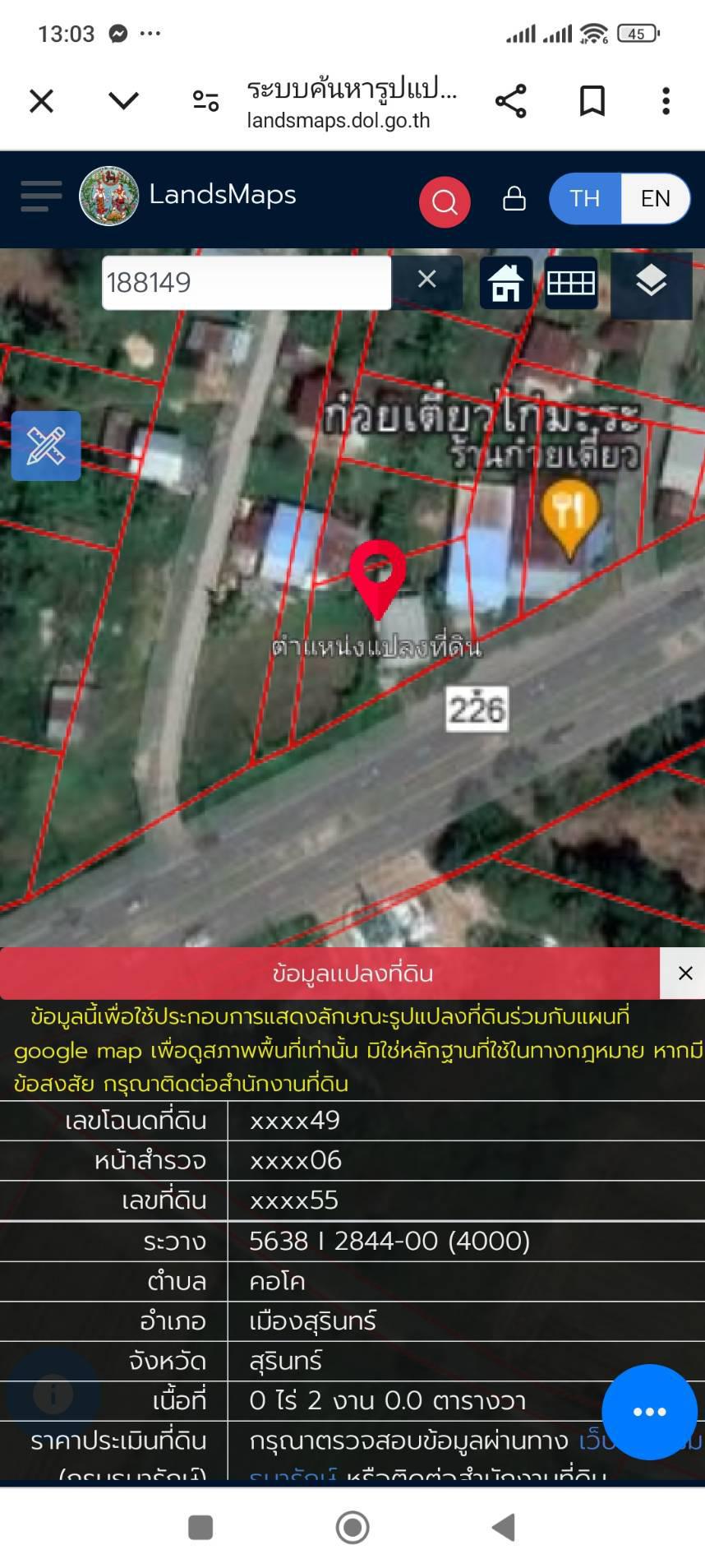Close the browser tab with X

pyautogui.click(x=41, y=101)
